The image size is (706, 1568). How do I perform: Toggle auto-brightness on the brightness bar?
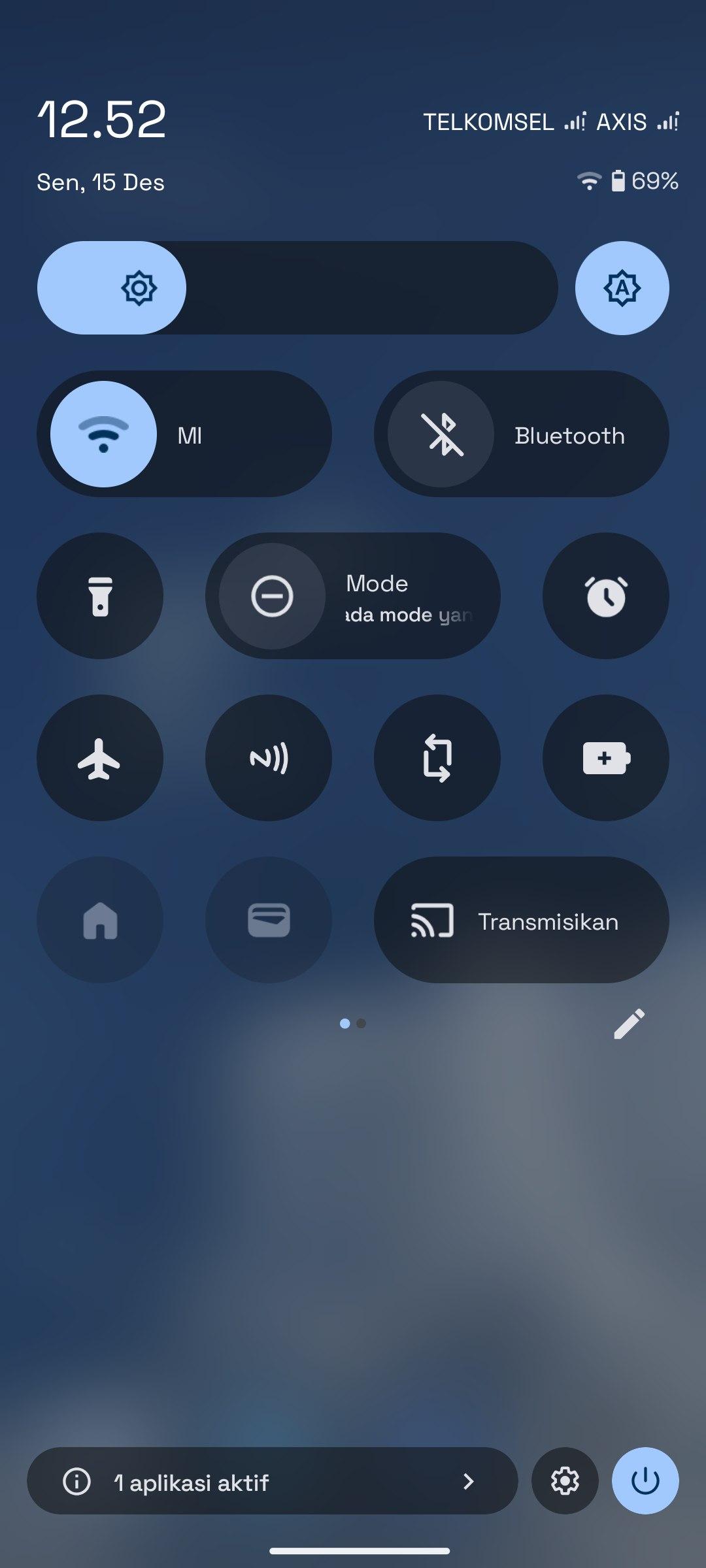(622, 288)
